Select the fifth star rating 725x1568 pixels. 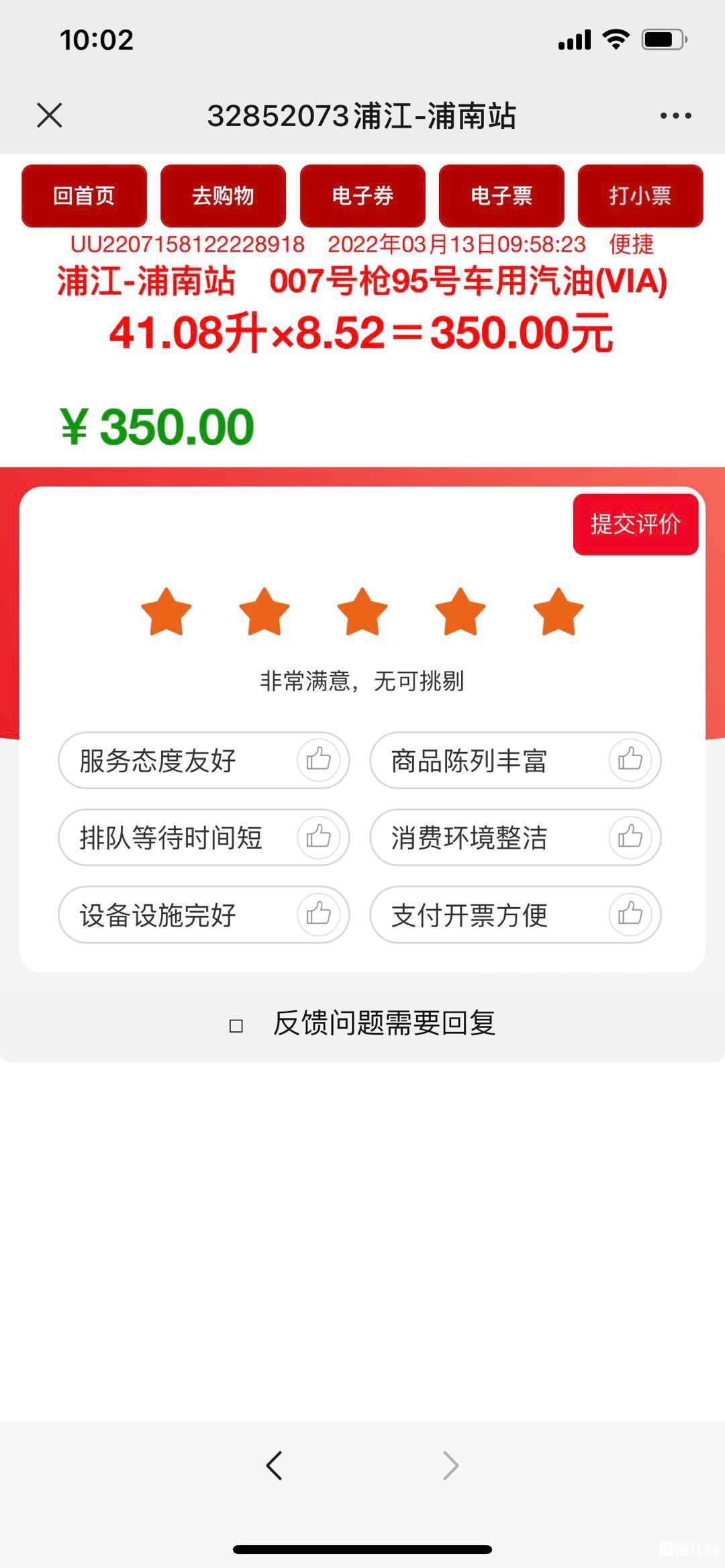(x=559, y=611)
